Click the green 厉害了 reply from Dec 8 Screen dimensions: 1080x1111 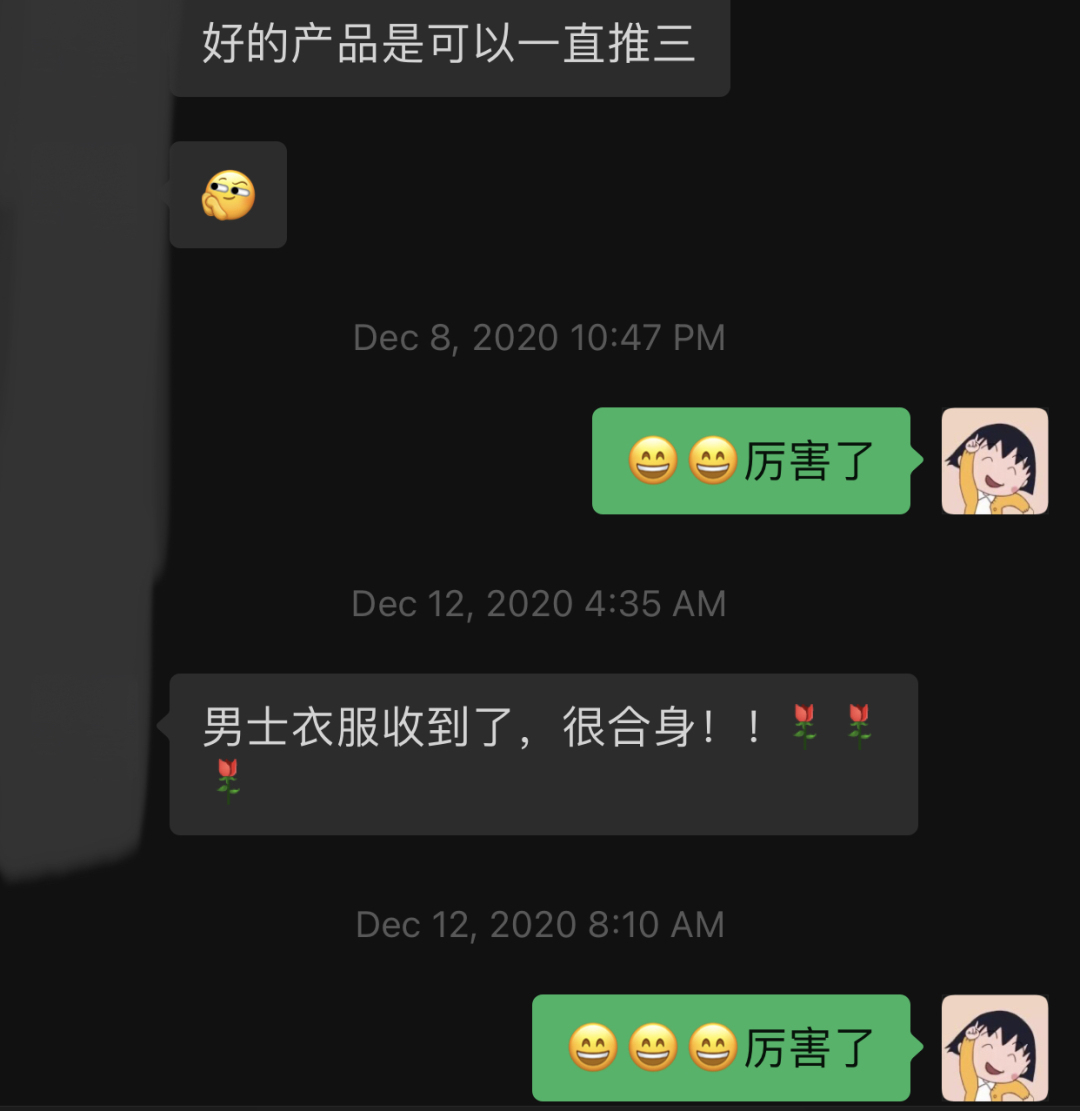coord(751,460)
